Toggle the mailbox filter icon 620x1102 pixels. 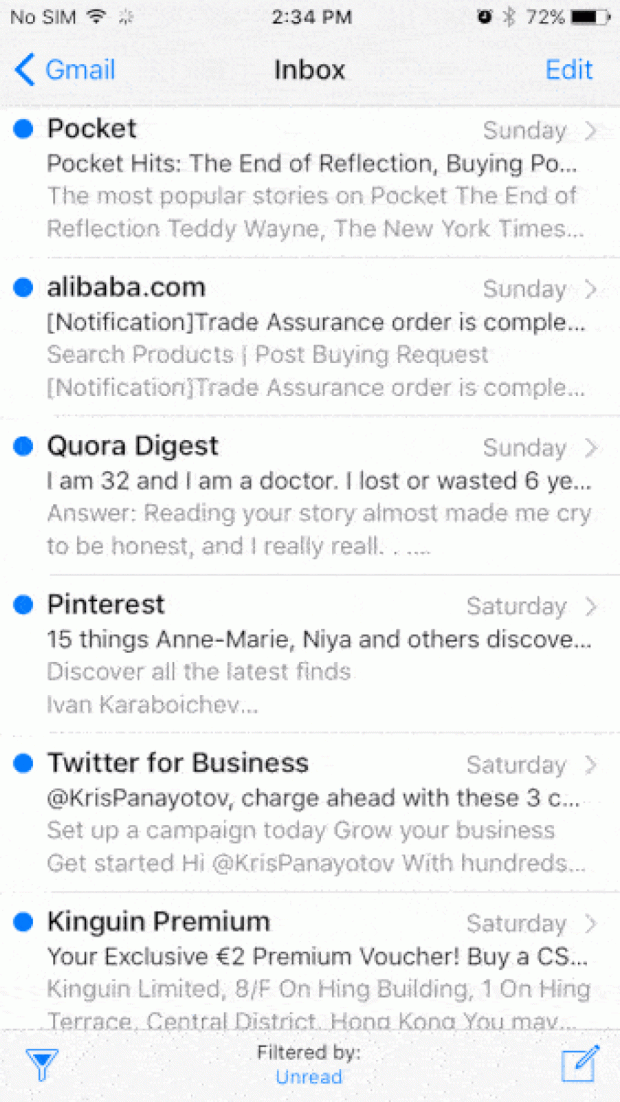click(x=40, y=1065)
